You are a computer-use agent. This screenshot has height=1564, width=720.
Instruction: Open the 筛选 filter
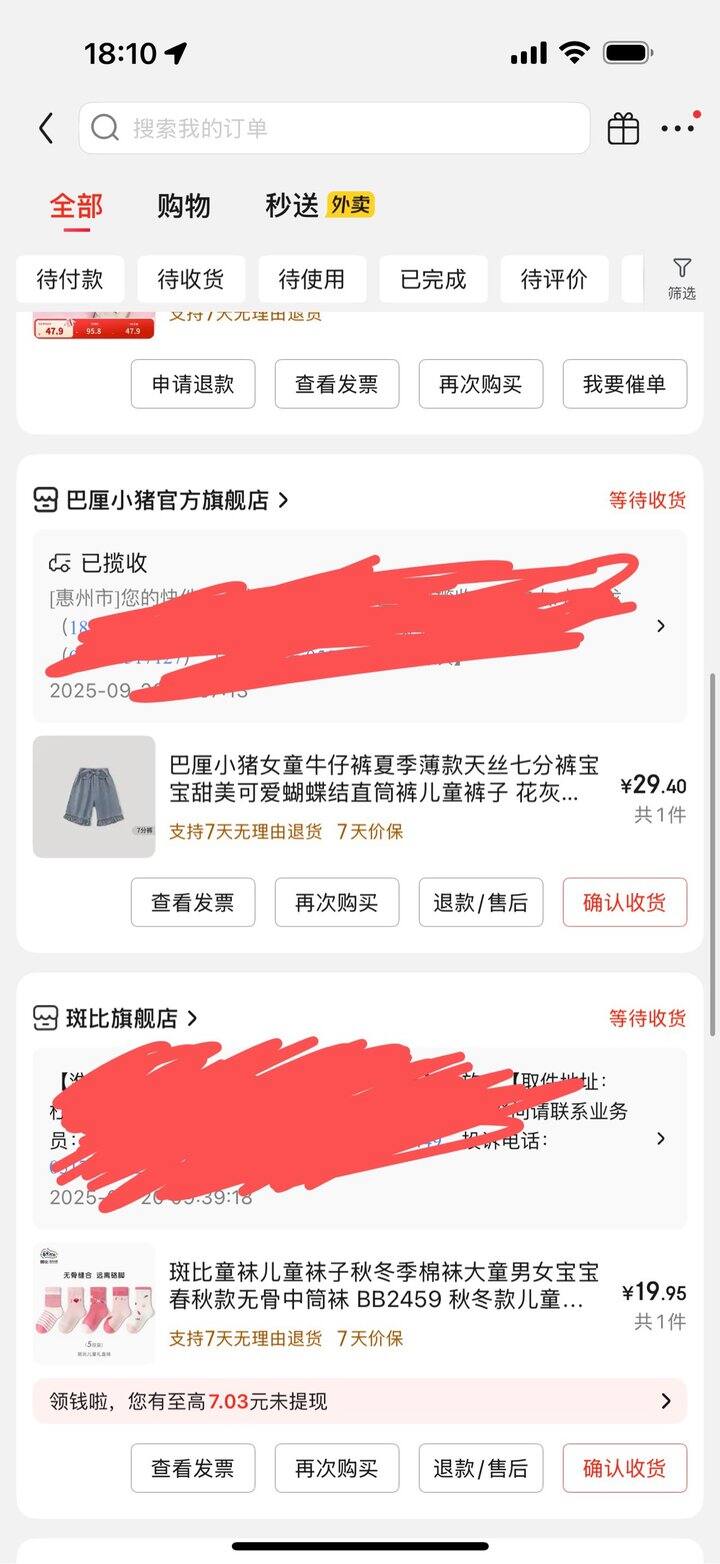[x=682, y=279]
